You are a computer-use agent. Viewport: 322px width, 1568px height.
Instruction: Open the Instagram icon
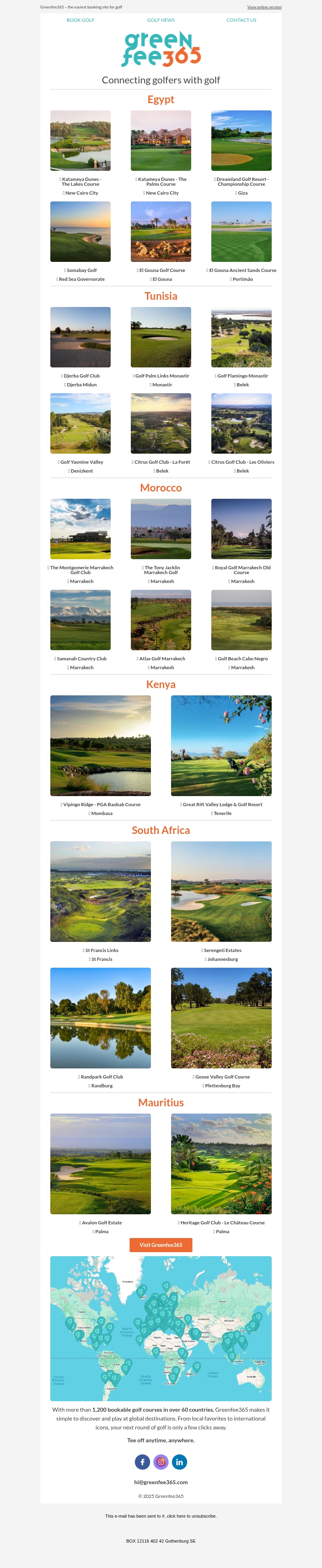pos(161,1462)
